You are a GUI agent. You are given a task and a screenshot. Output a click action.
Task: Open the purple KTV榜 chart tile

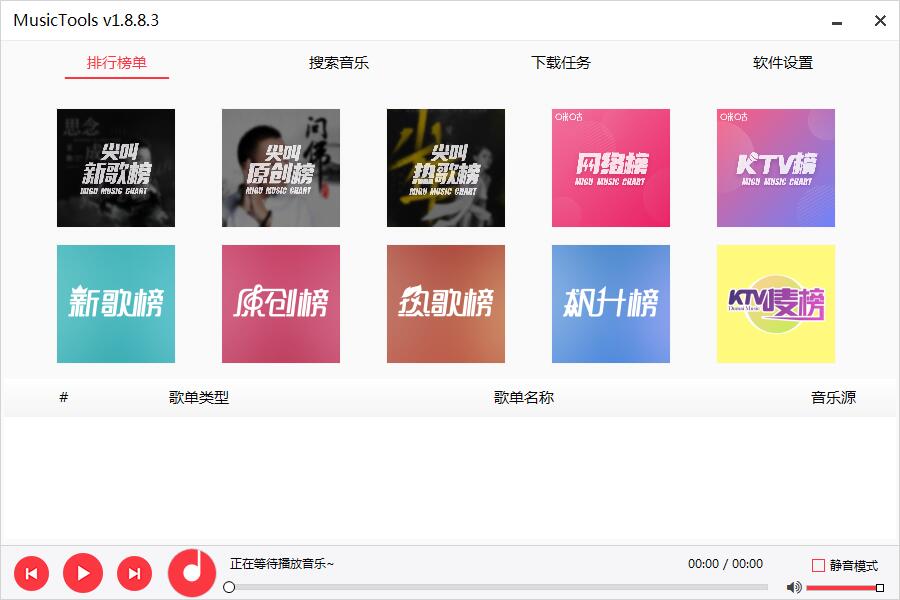[776, 168]
